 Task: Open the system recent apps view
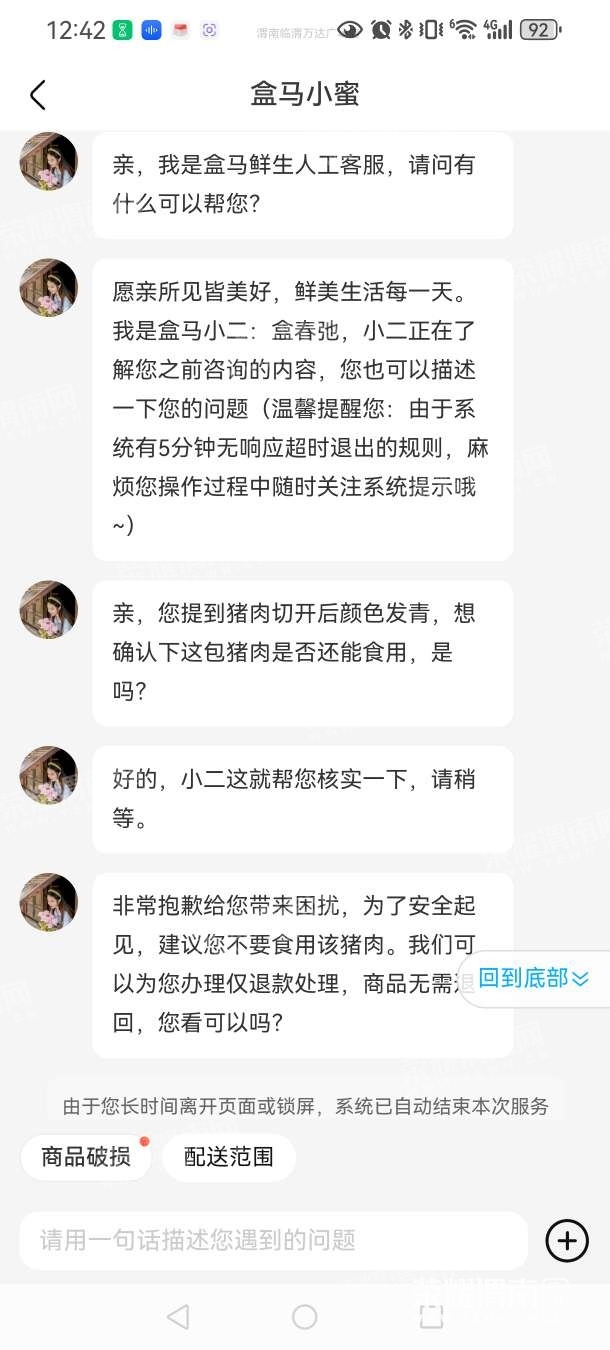pos(431,1316)
